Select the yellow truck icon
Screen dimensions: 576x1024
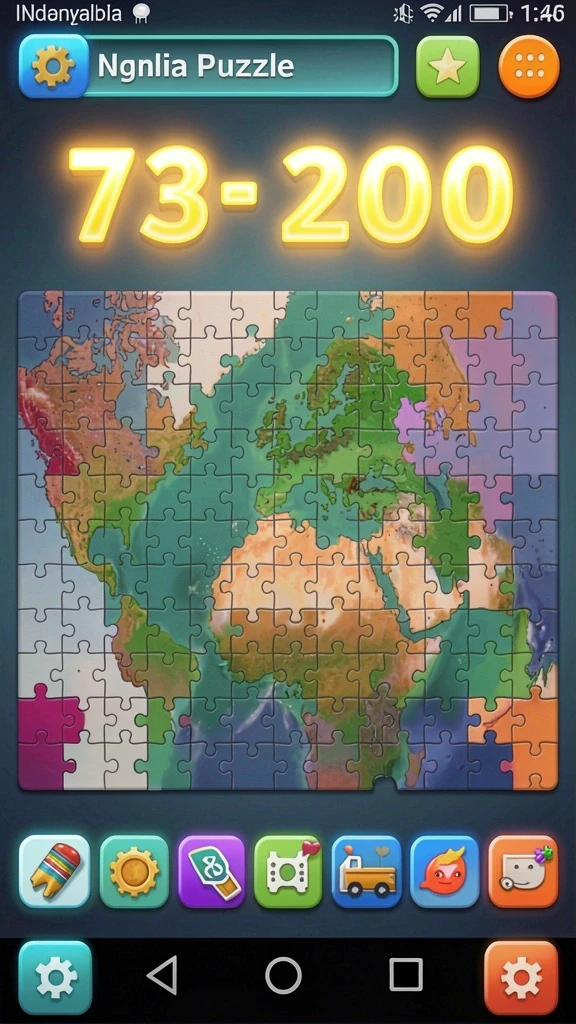(366, 871)
